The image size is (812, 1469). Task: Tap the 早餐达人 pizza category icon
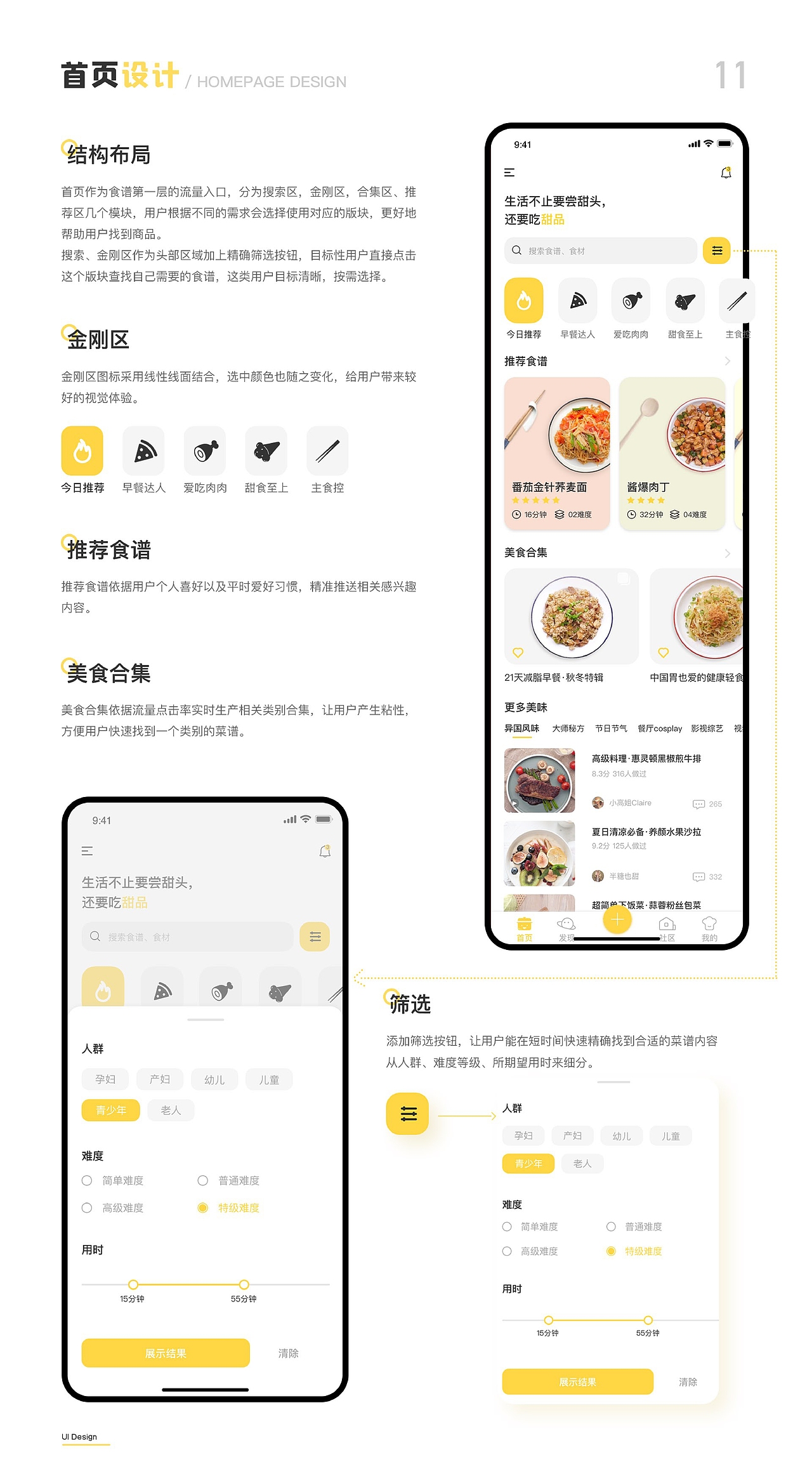[577, 301]
